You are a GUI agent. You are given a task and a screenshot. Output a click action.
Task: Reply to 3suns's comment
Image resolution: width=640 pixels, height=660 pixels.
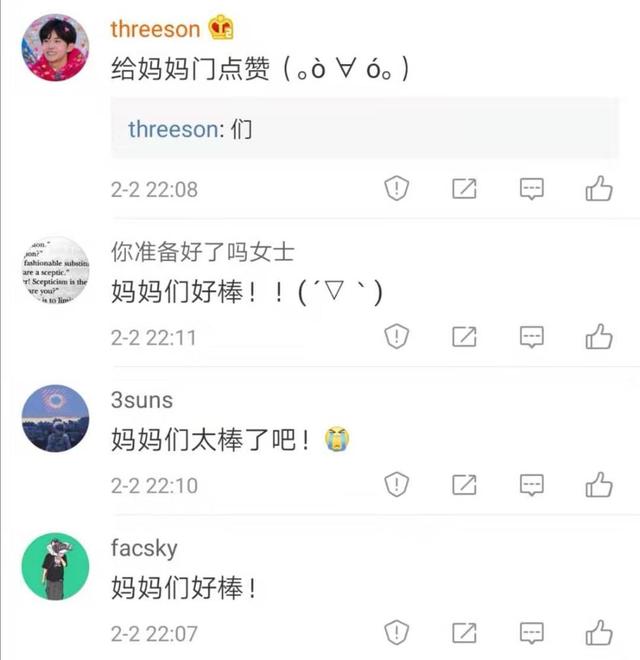(x=532, y=485)
